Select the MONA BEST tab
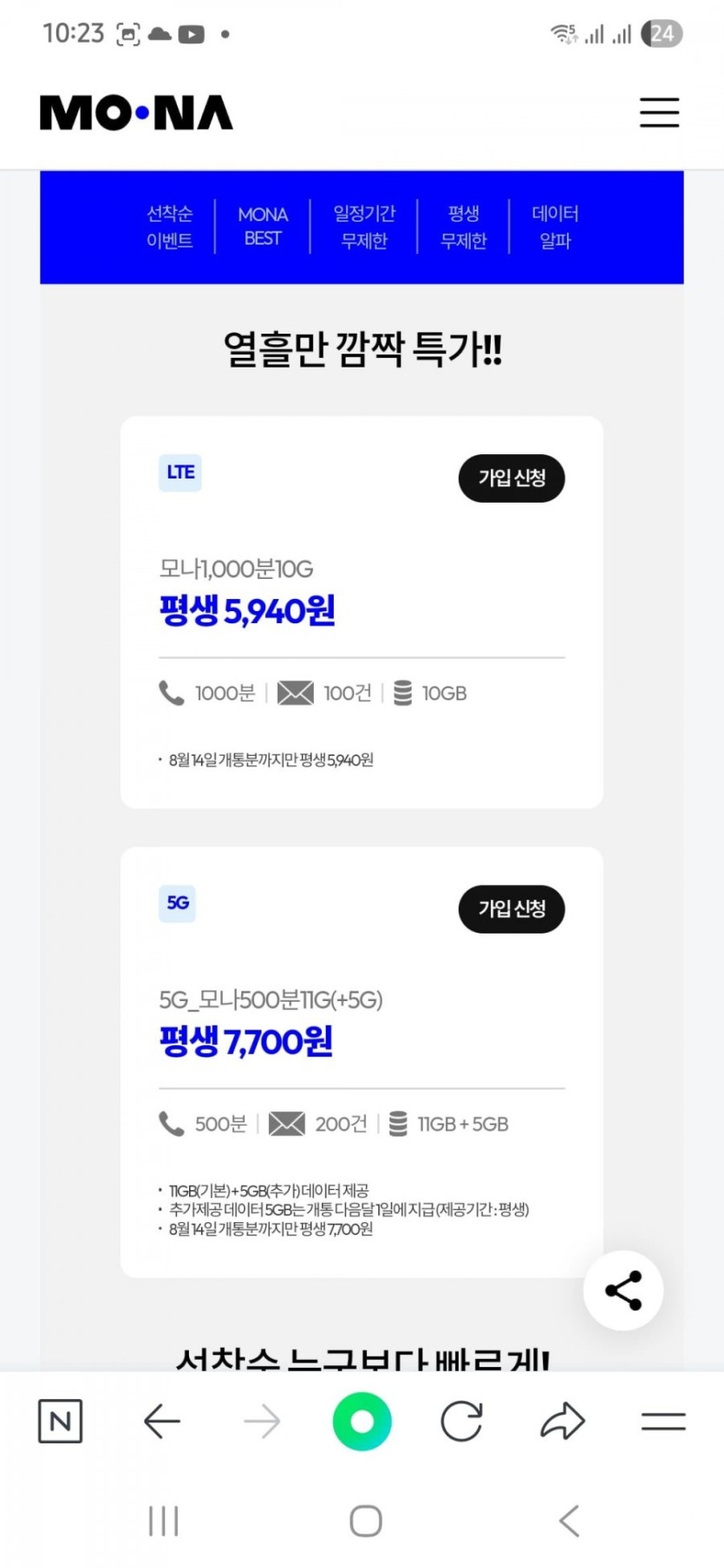Image resolution: width=724 pixels, height=1568 pixels. point(263,226)
